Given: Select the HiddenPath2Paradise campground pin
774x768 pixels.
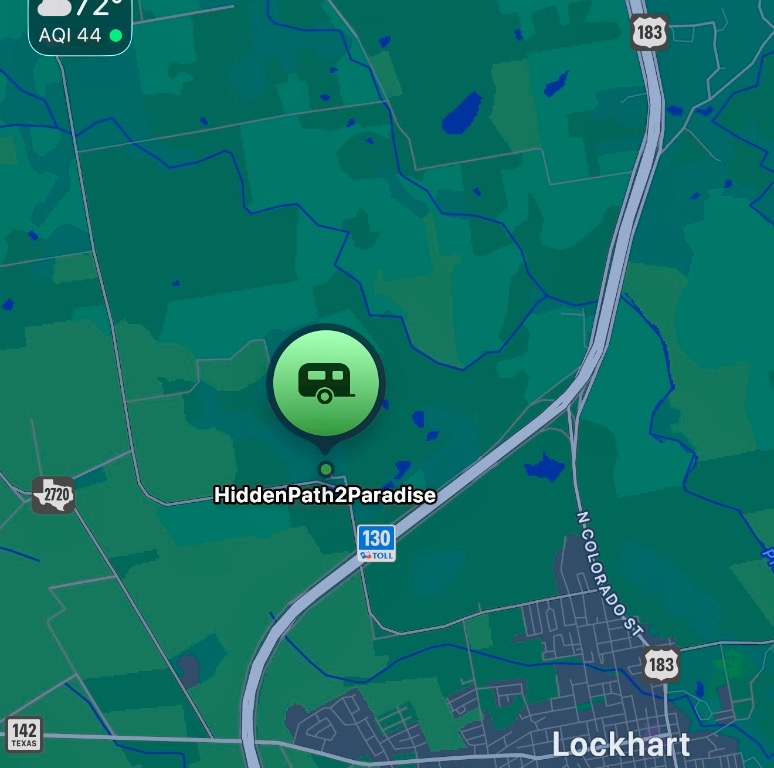Looking at the screenshot, I should [325, 382].
